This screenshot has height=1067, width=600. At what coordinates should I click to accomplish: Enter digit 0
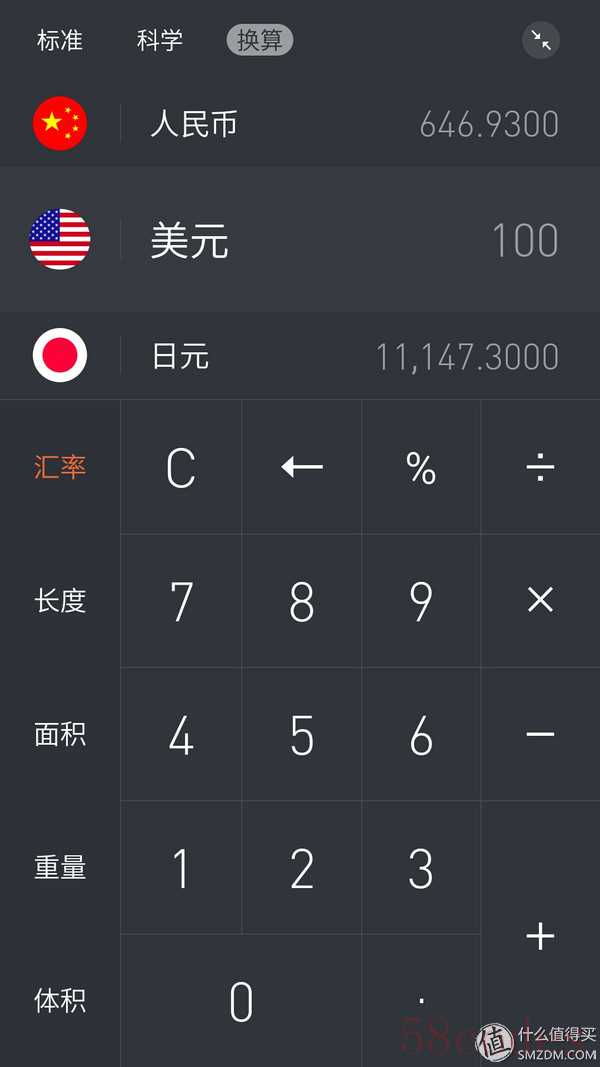click(241, 1001)
